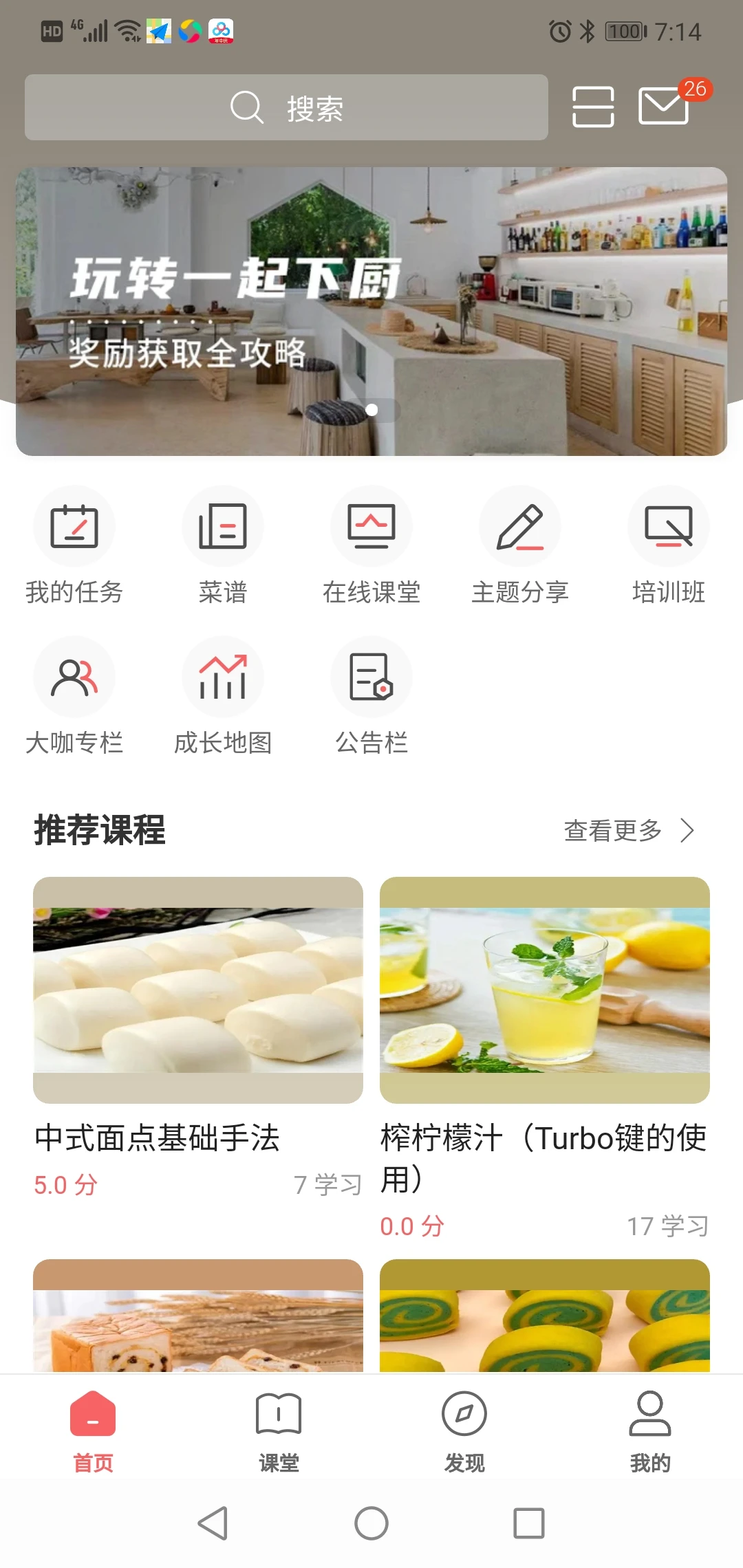Open messages via the envelope icon showing 26

(663, 107)
